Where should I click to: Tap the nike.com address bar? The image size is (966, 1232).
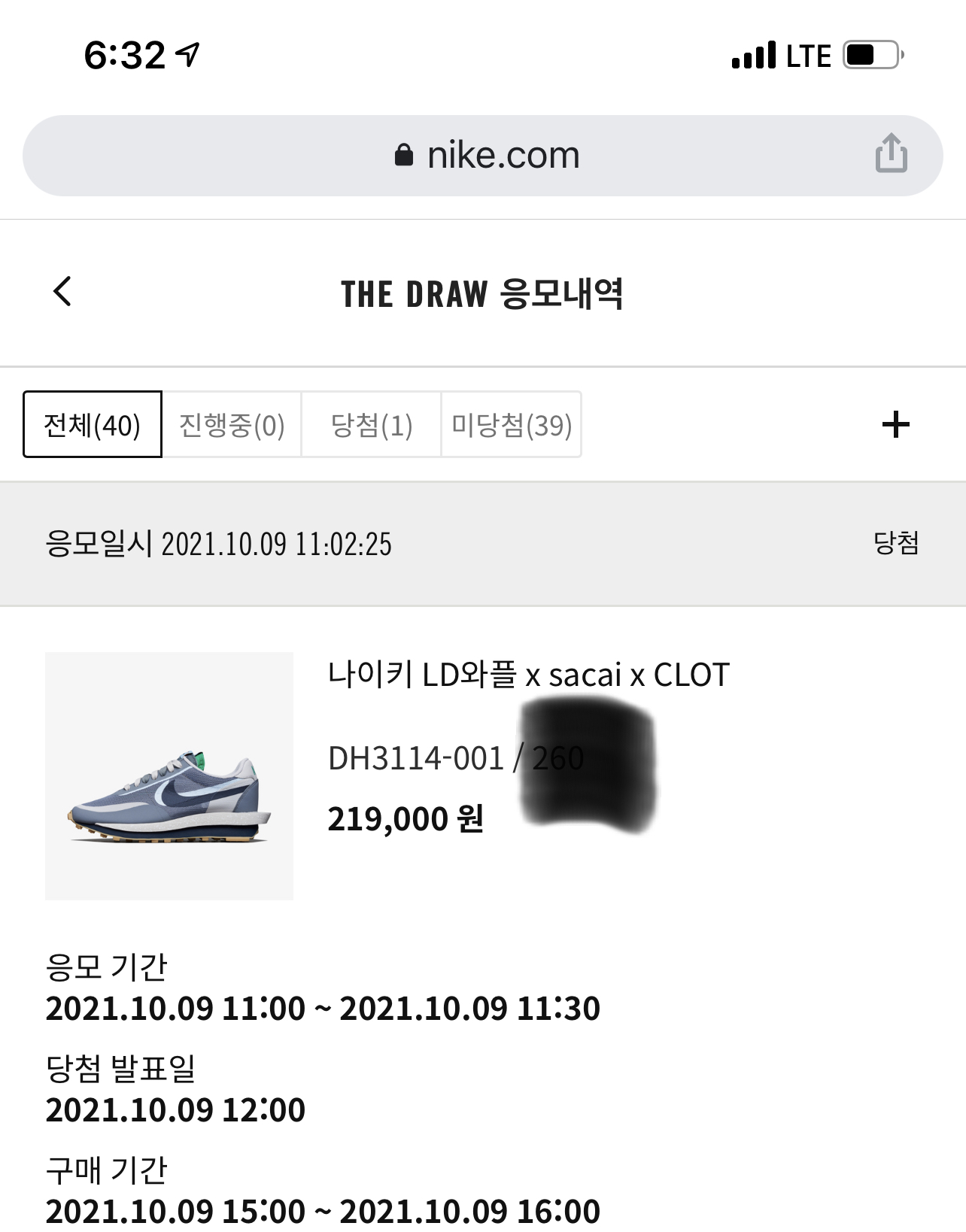[486, 156]
